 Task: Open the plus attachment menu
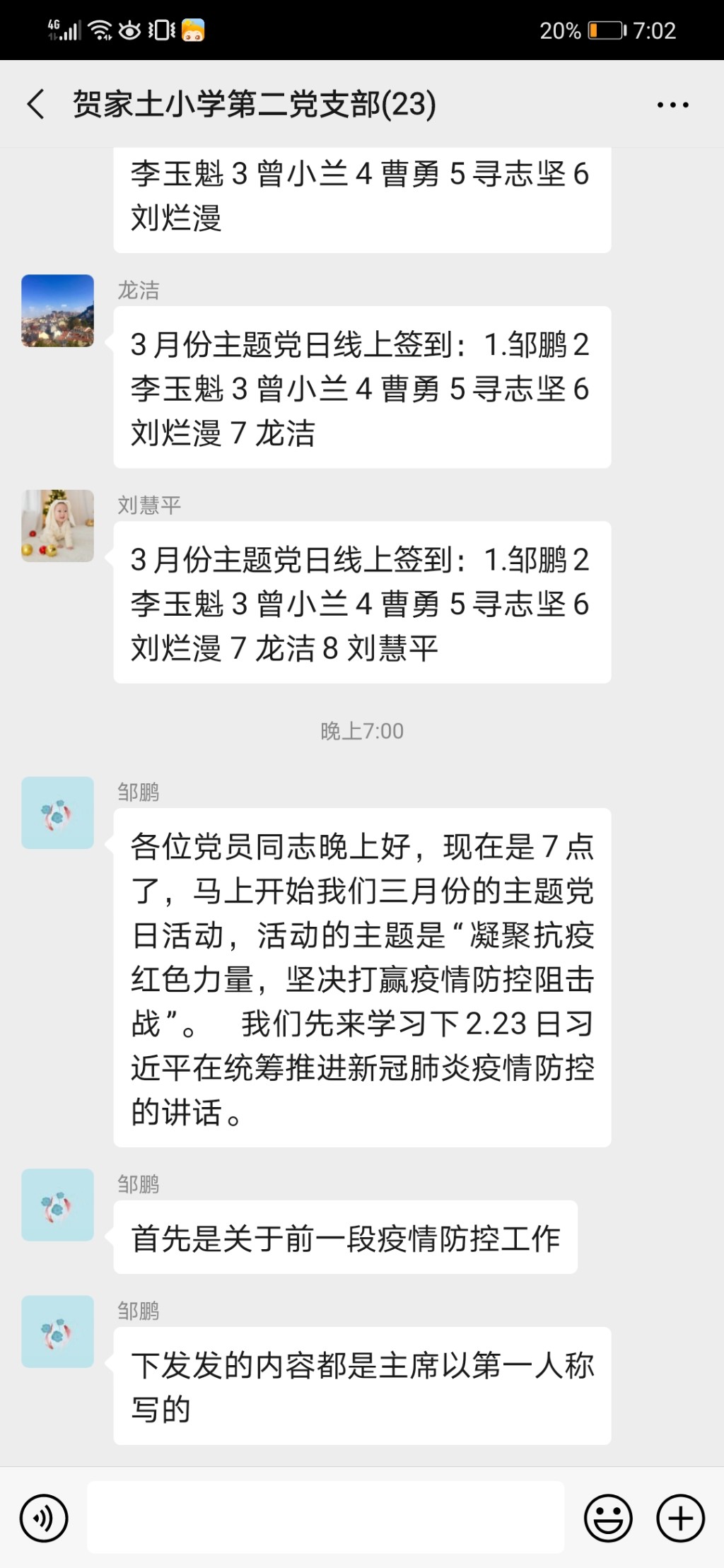click(680, 1518)
